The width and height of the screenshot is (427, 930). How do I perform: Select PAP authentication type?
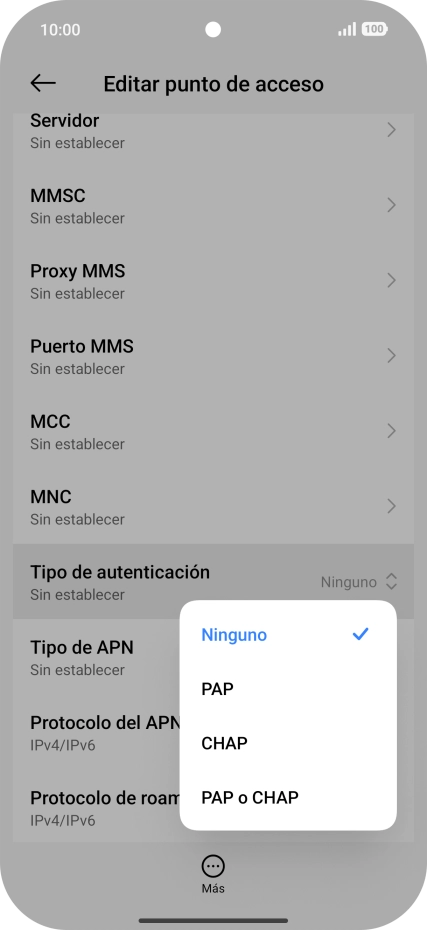pyautogui.click(x=288, y=689)
